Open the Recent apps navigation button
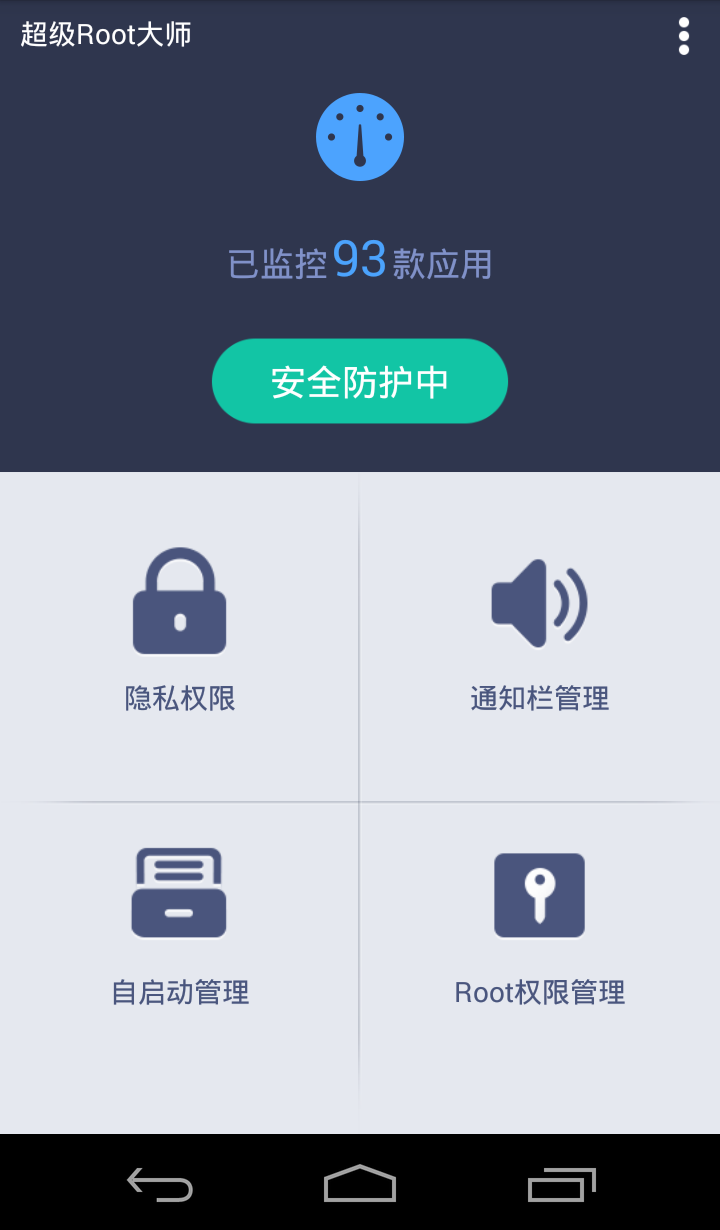Viewport: 720px width, 1230px height. 560,1185
